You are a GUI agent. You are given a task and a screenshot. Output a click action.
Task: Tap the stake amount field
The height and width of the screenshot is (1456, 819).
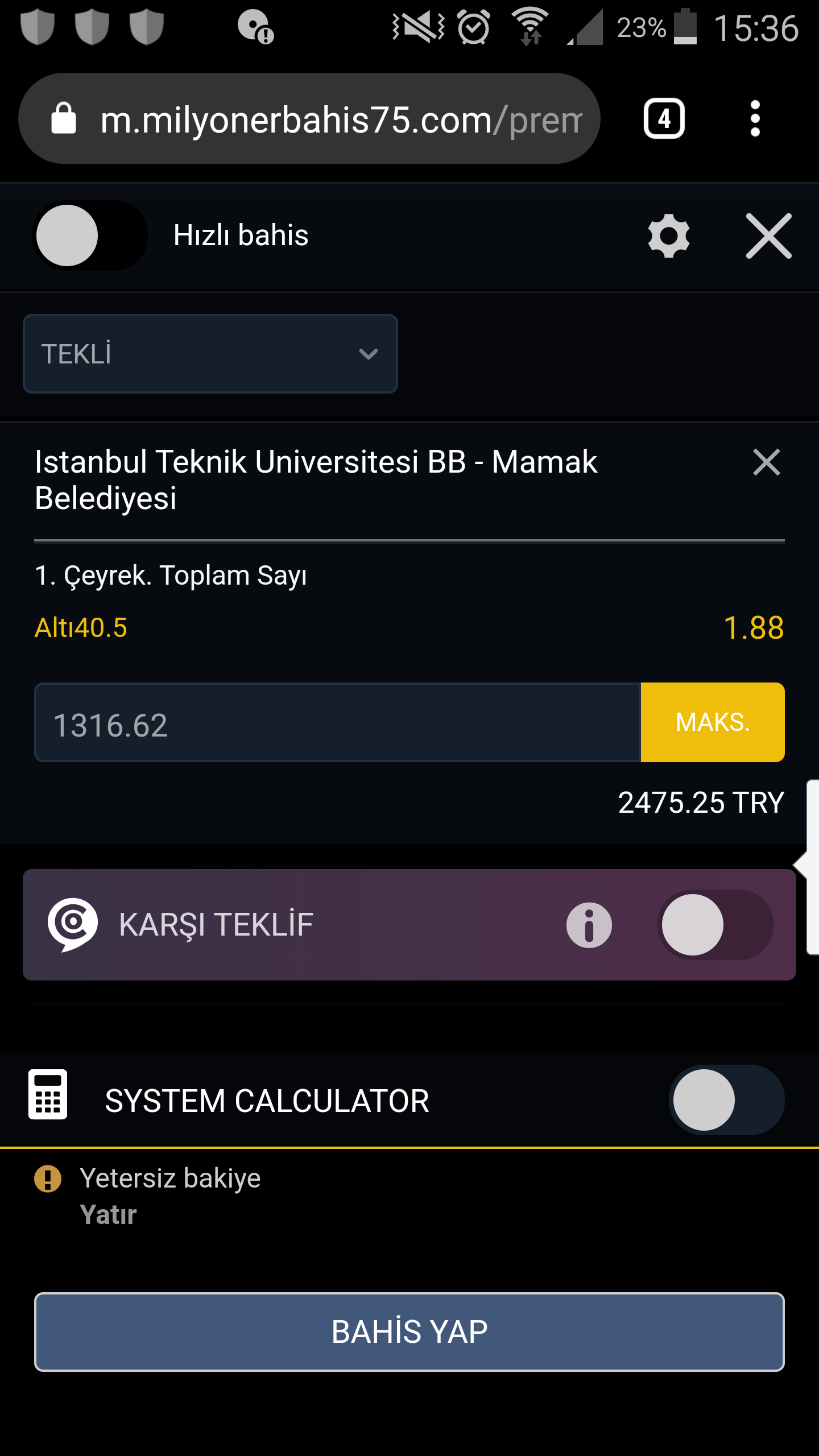[x=338, y=722]
